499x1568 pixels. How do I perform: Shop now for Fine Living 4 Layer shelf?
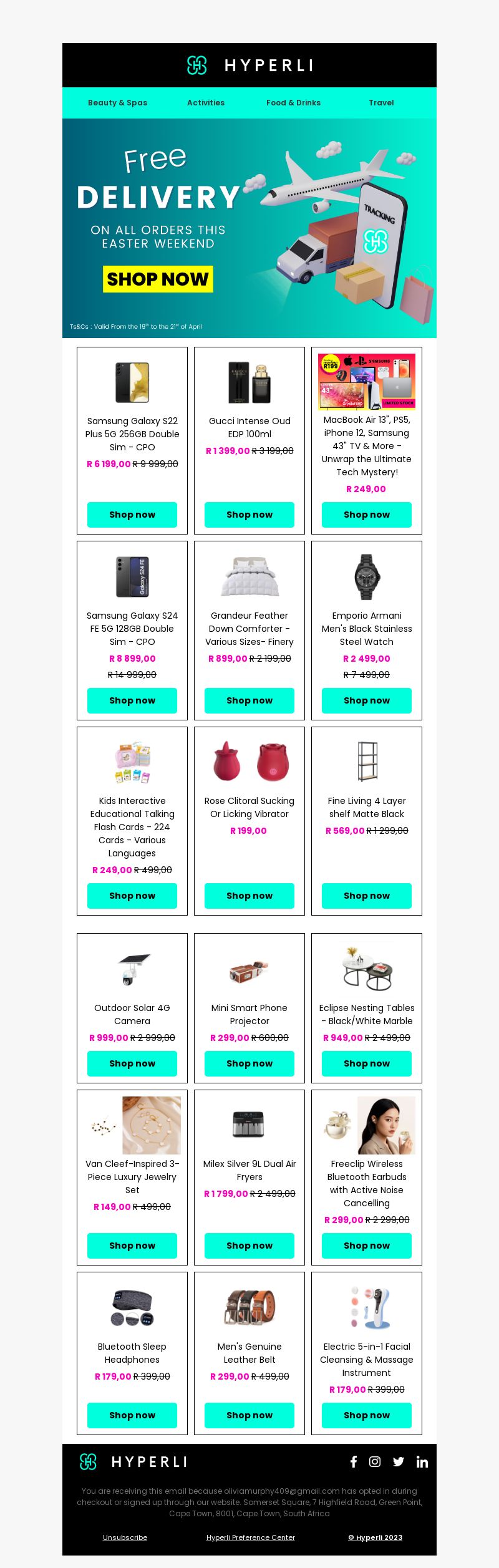(x=367, y=896)
